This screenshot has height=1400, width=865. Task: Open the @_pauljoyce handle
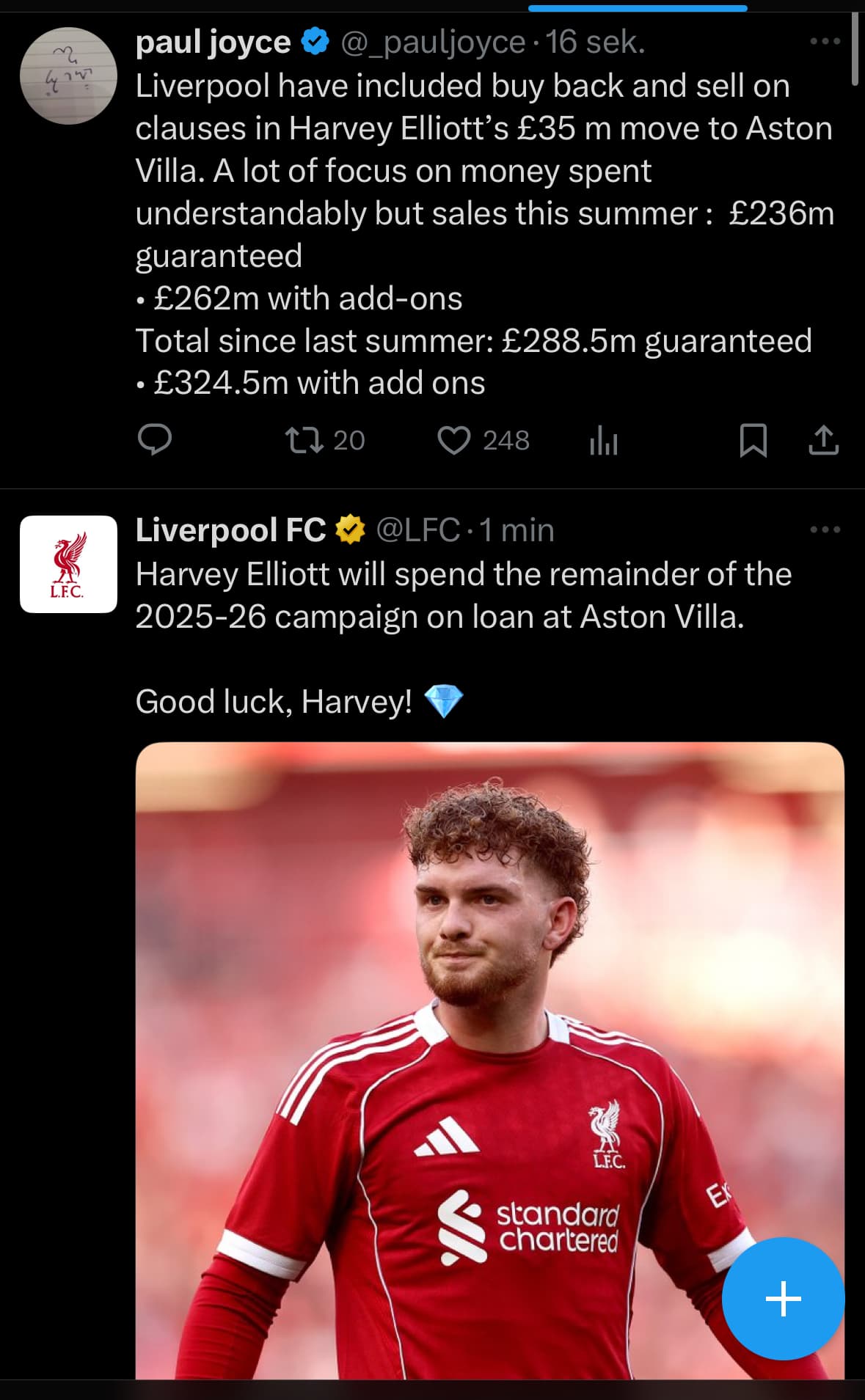(433, 43)
